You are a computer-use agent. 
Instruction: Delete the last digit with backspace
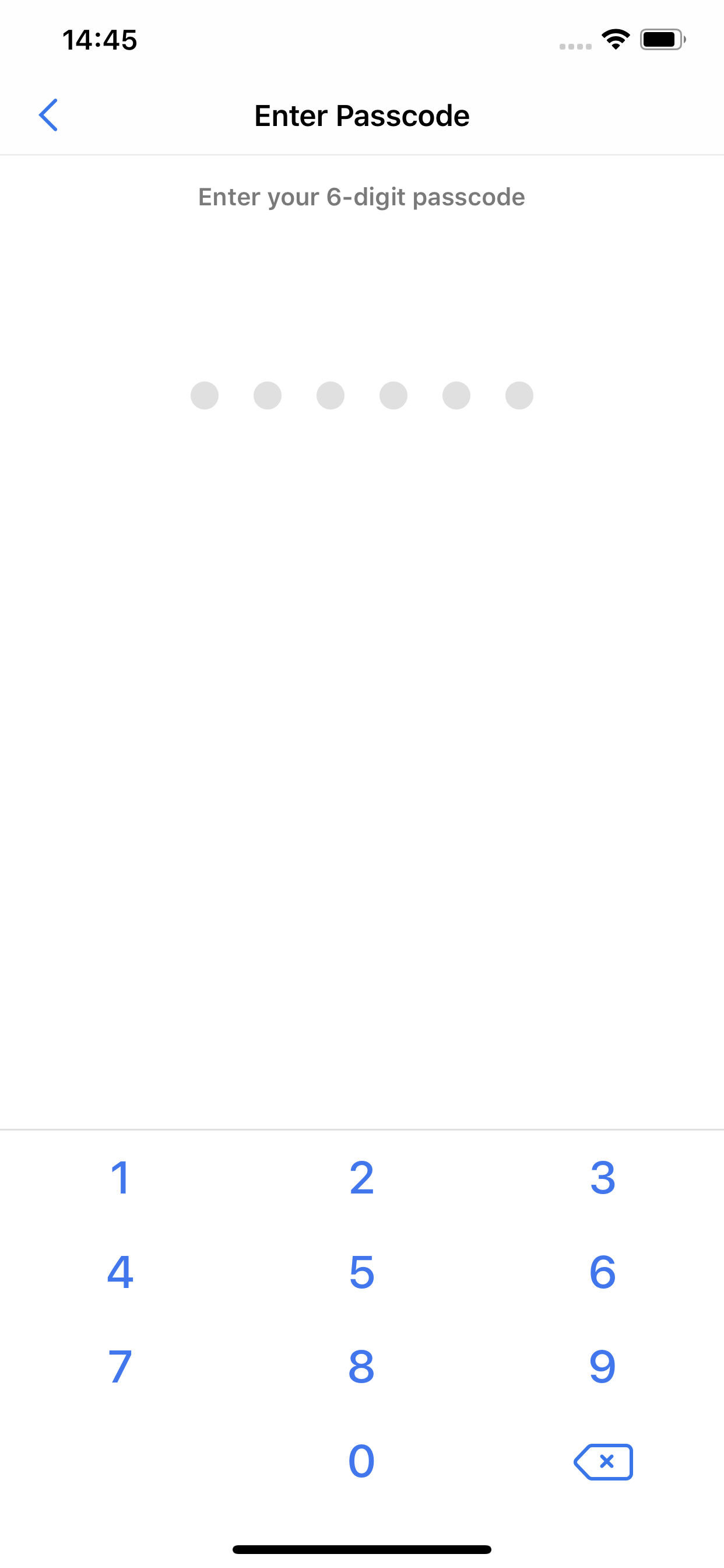603,1461
